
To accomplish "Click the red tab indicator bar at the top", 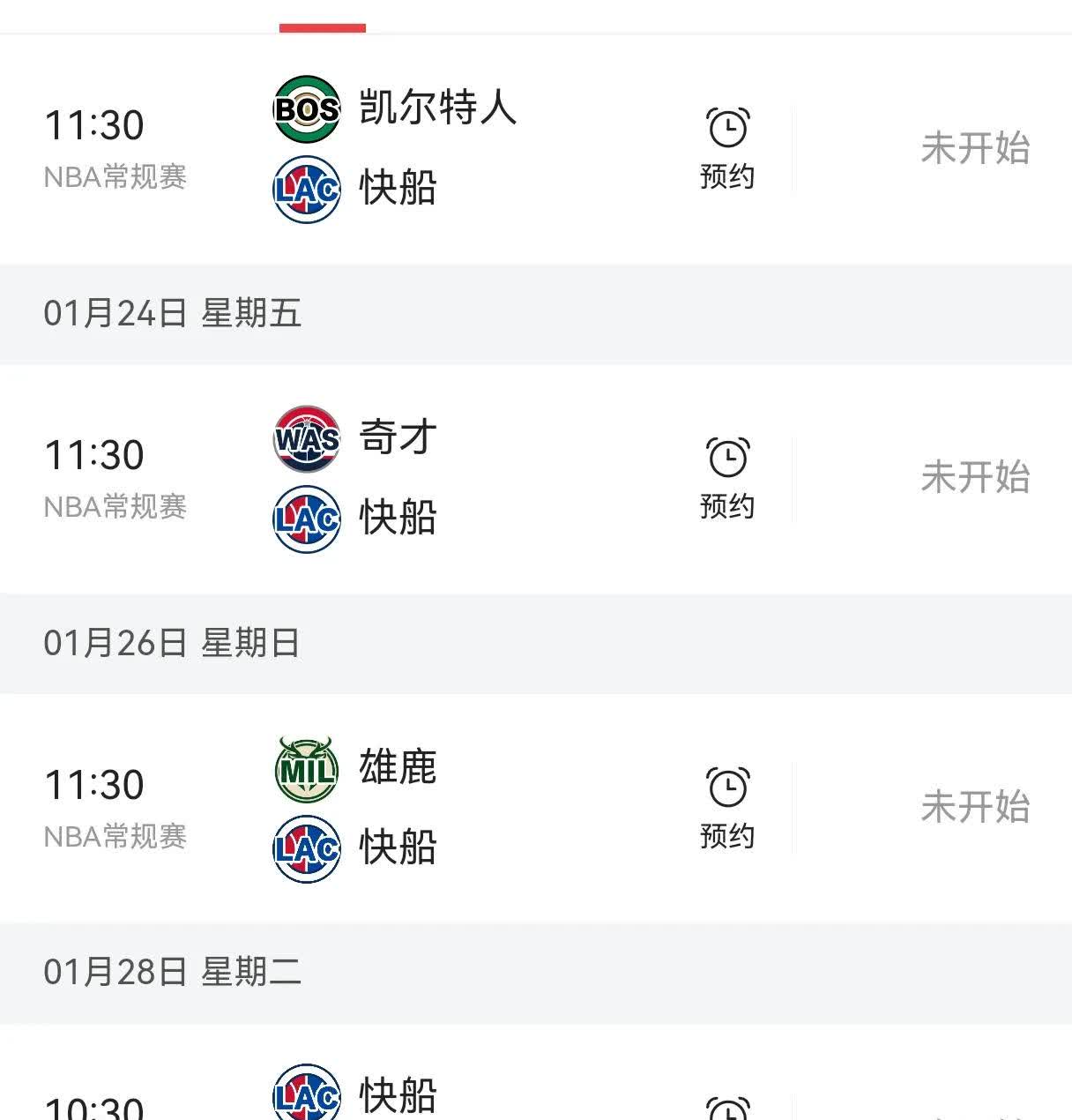I will coord(321,27).
